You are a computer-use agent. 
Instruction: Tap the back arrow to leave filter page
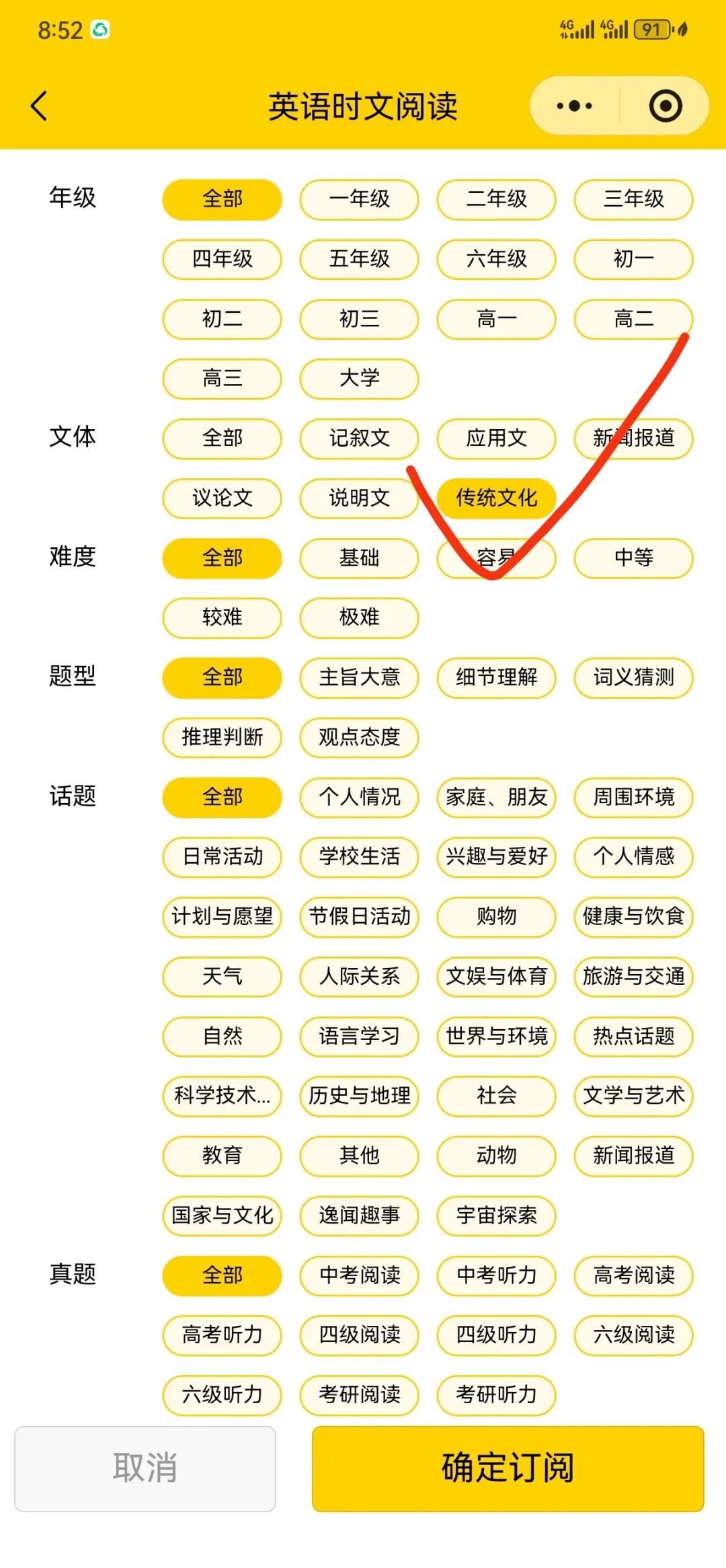tap(38, 104)
